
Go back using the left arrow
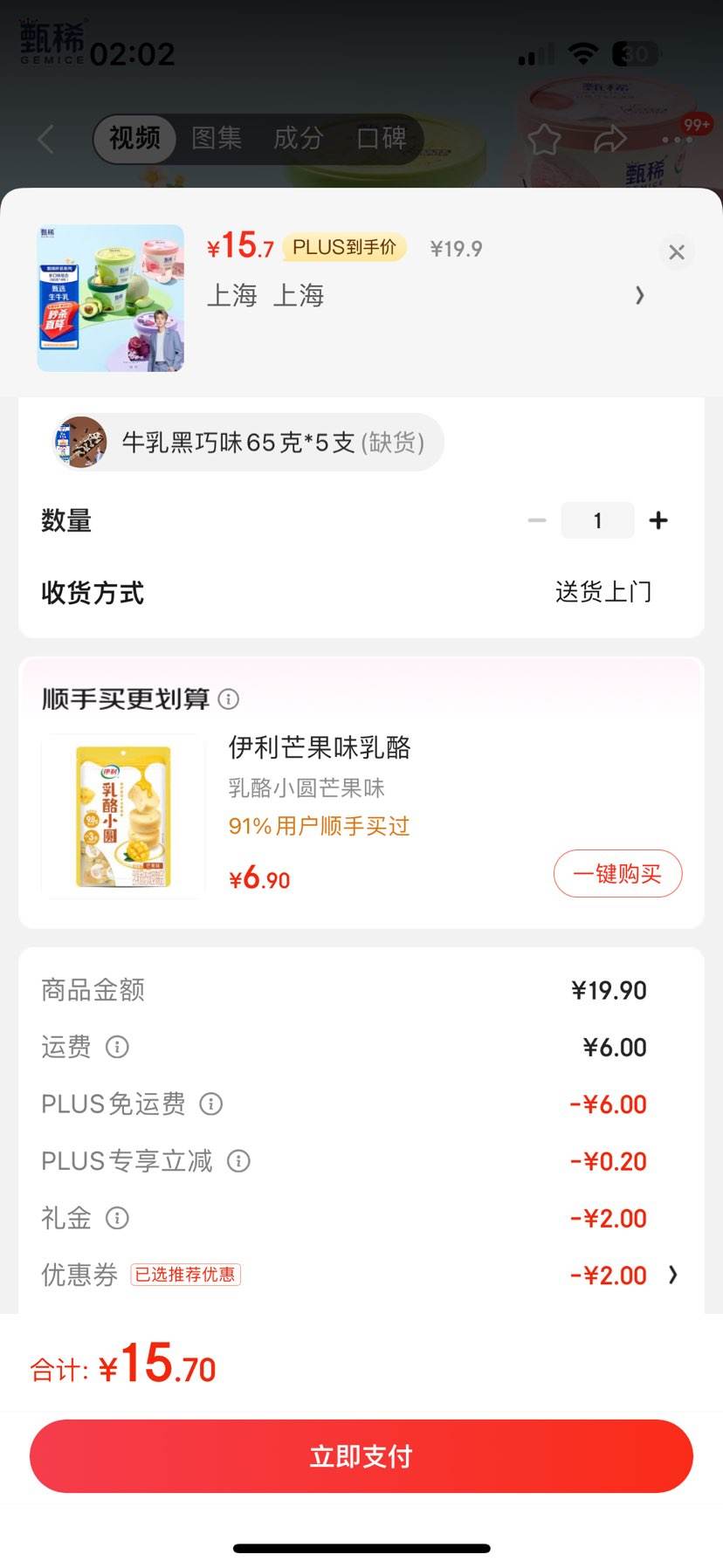pos(45,139)
